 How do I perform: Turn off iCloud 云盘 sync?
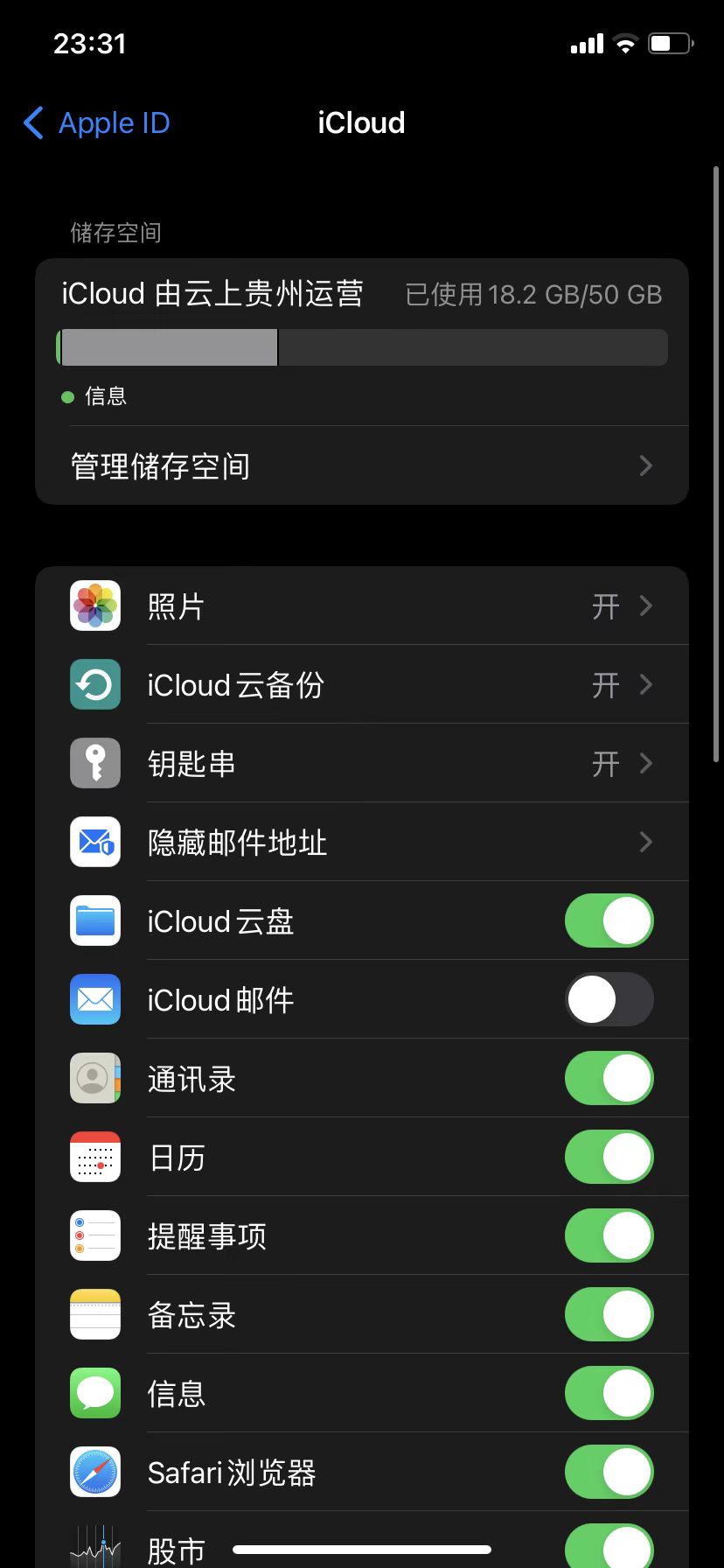pos(609,920)
